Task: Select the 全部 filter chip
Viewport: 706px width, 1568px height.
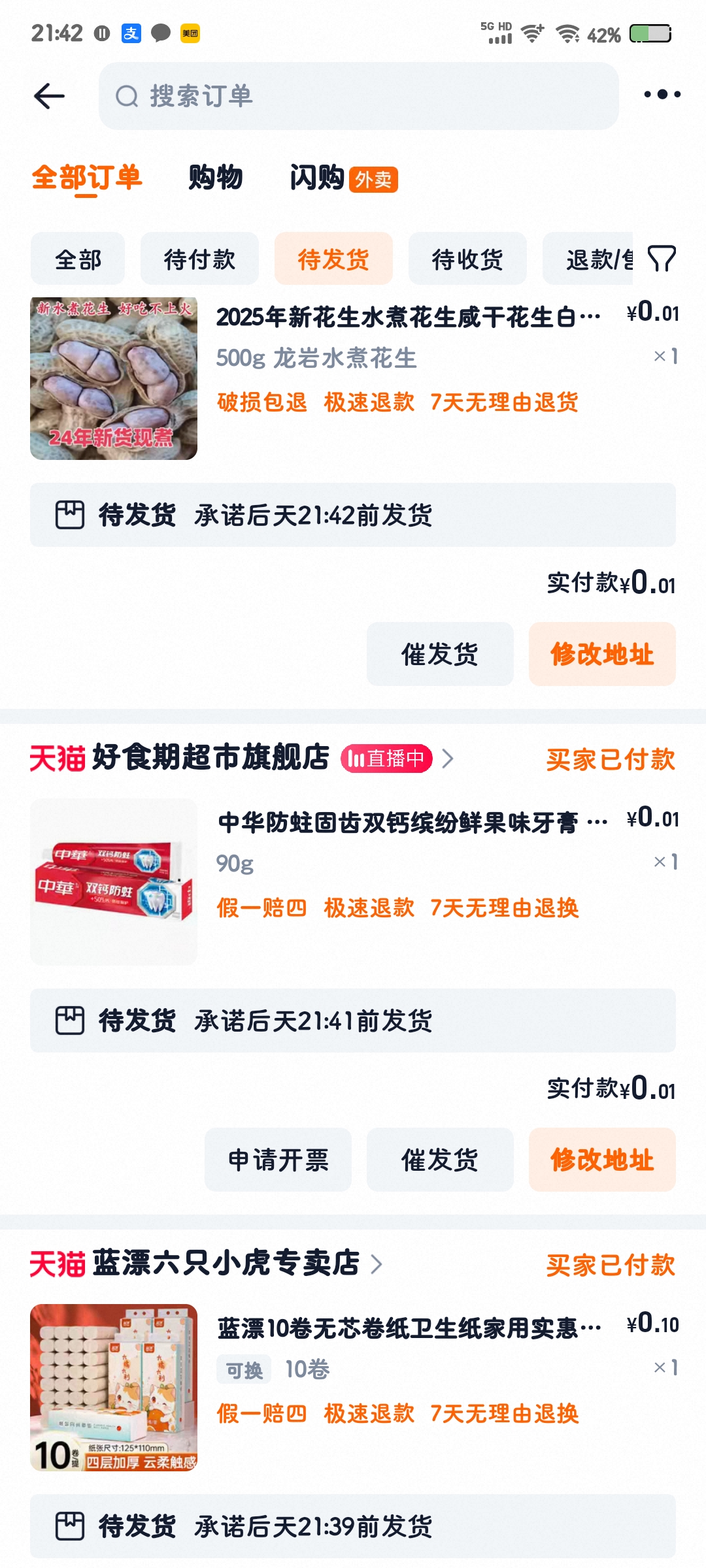Action: [78, 259]
